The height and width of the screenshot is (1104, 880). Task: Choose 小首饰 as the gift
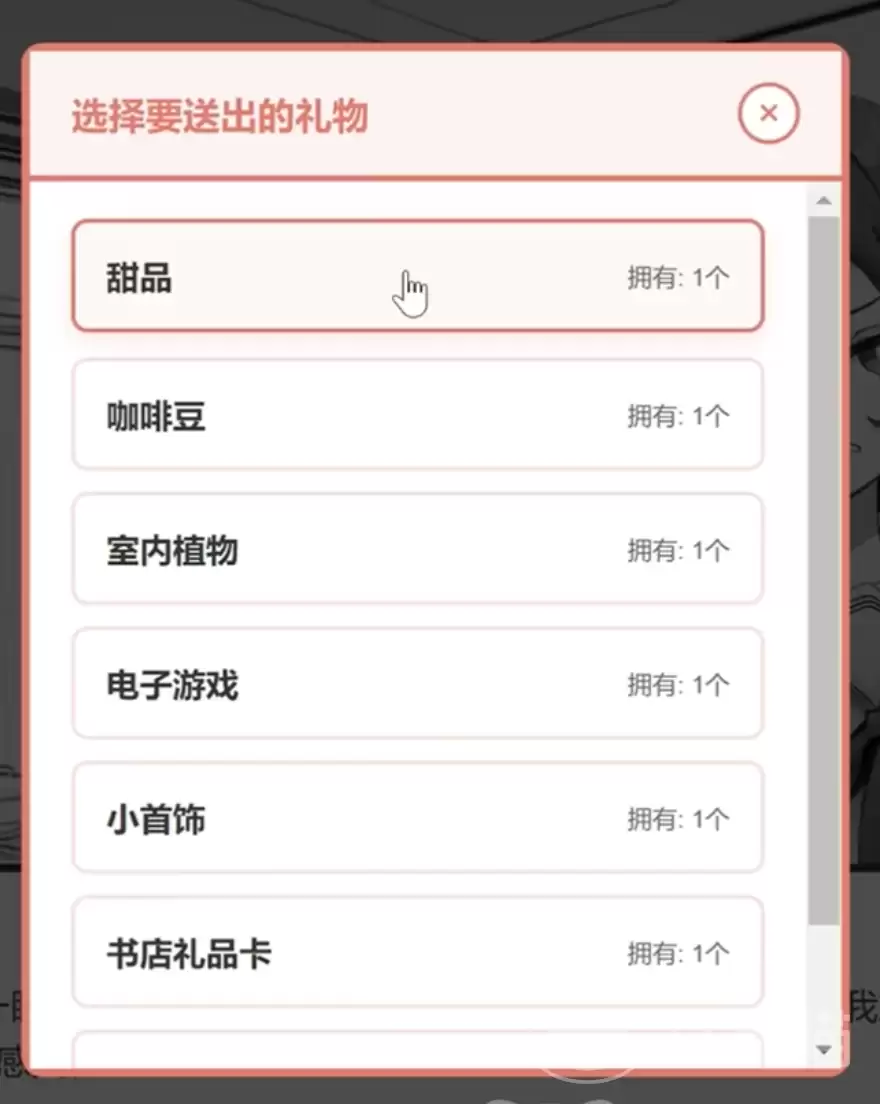coord(417,818)
